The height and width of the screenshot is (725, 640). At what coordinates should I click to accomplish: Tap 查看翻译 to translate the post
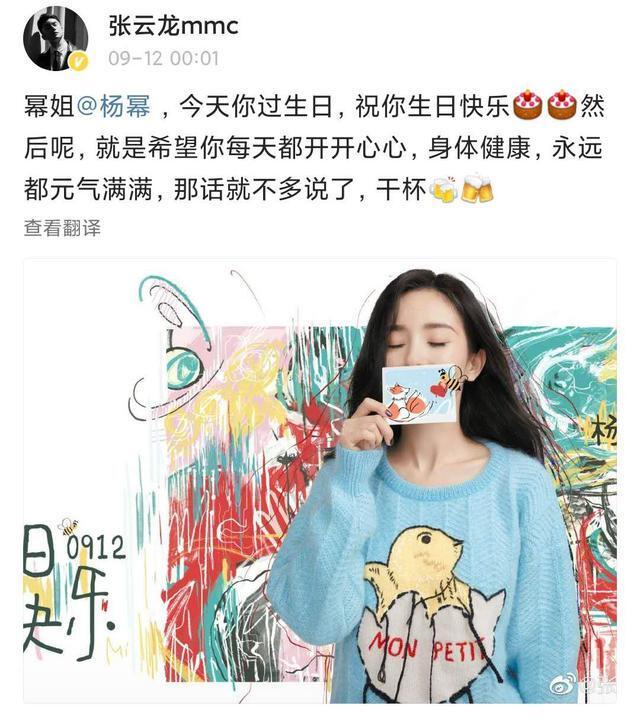62,228
